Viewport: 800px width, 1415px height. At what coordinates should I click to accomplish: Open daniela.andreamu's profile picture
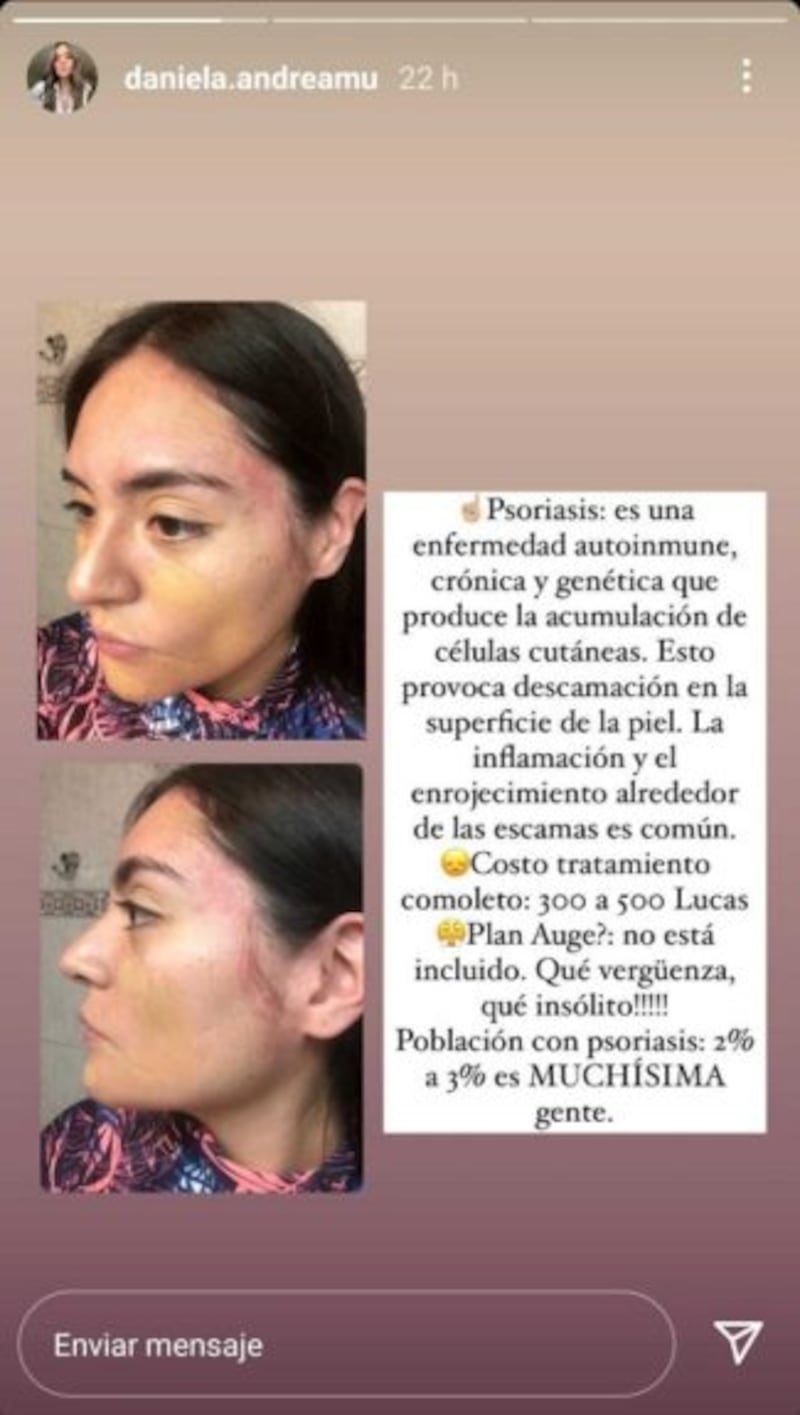pyautogui.click(x=62, y=77)
